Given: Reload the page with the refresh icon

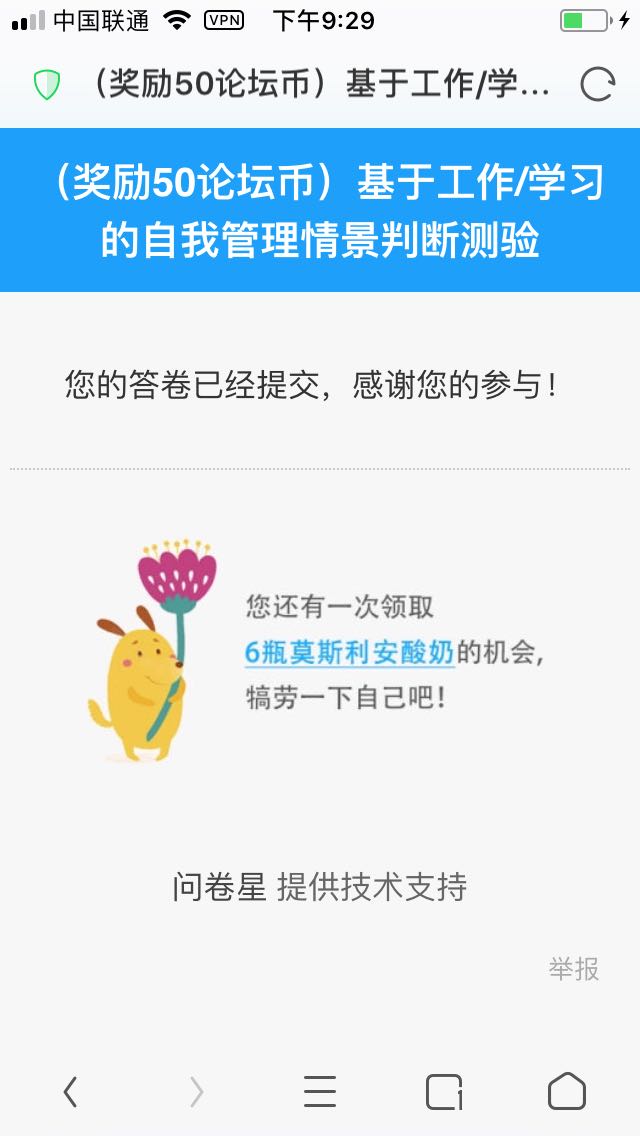Looking at the screenshot, I should point(597,85).
